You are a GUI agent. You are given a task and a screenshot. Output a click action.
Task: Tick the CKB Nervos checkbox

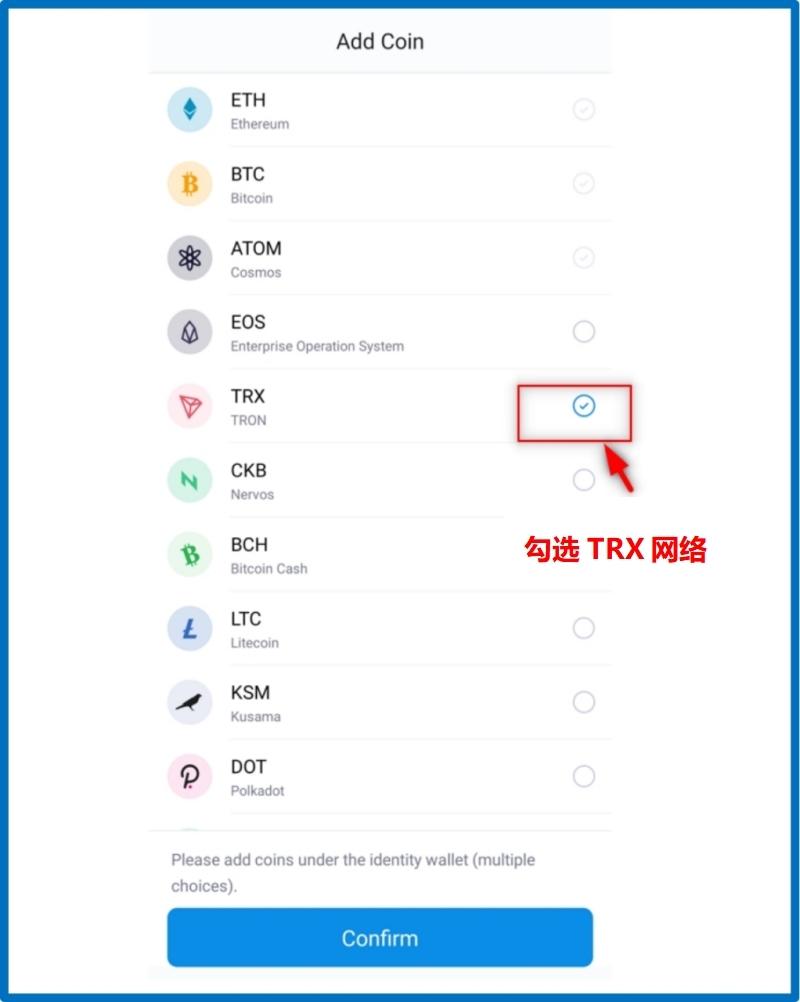click(584, 480)
